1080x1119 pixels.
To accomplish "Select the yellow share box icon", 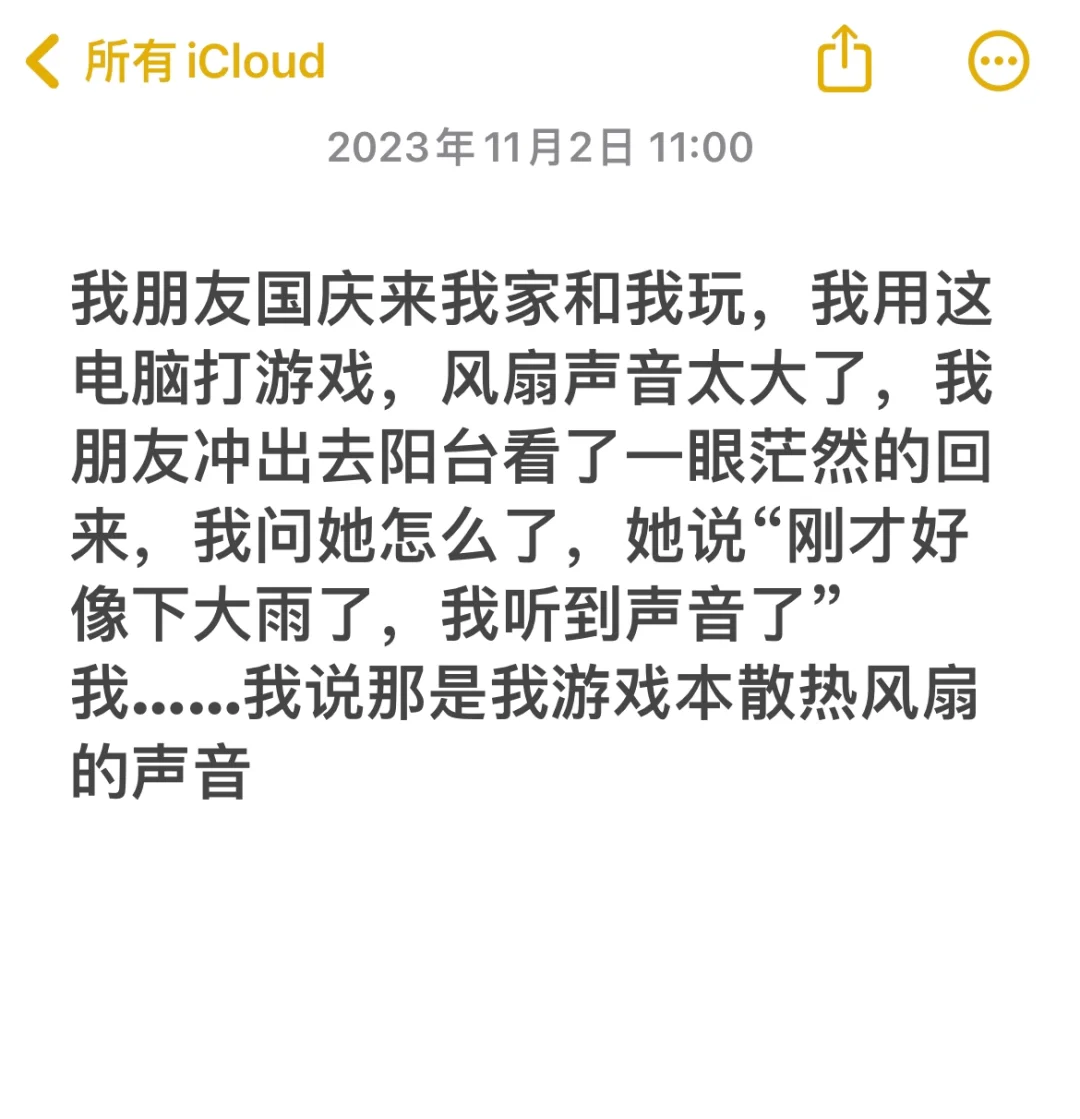I will [843, 60].
